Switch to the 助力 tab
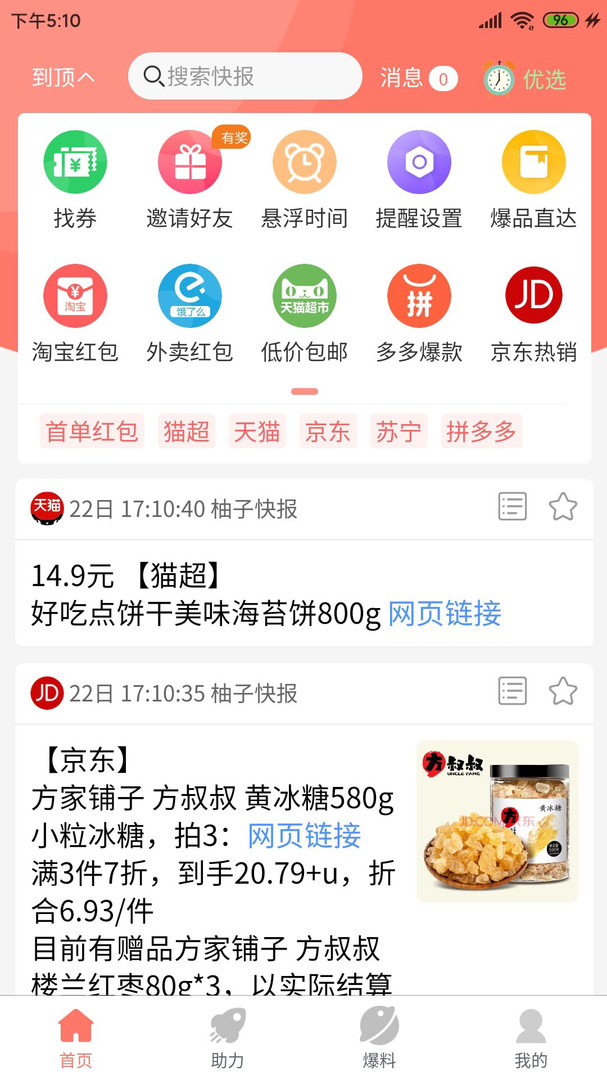The width and height of the screenshot is (607, 1080). (x=227, y=1038)
